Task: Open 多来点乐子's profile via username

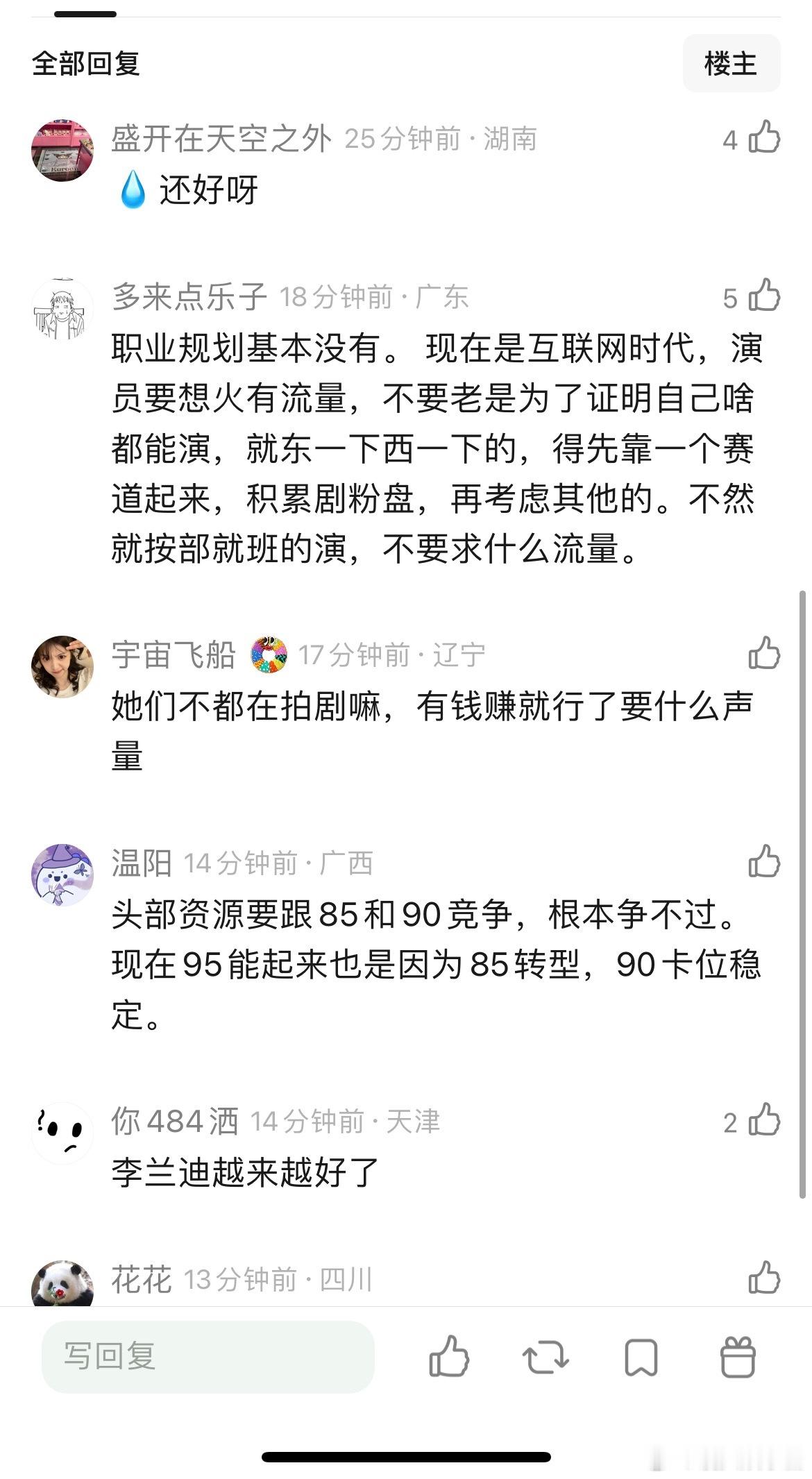Action: [x=189, y=296]
